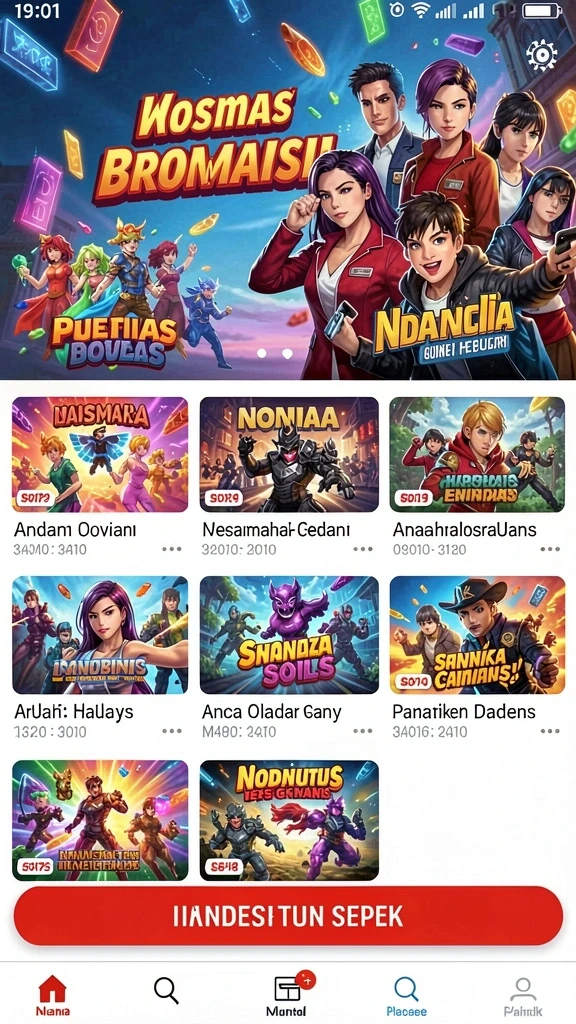Image resolution: width=576 pixels, height=1024 pixels.
Task: Switch to the Montal tab
Action: 288,995
